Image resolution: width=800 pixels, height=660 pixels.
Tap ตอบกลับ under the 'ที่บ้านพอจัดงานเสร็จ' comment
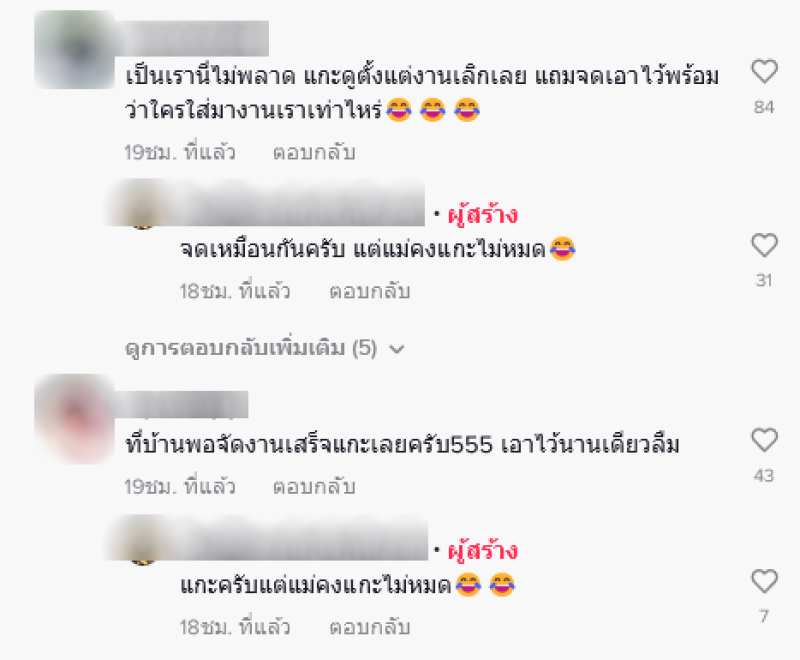tap(313, 487)
